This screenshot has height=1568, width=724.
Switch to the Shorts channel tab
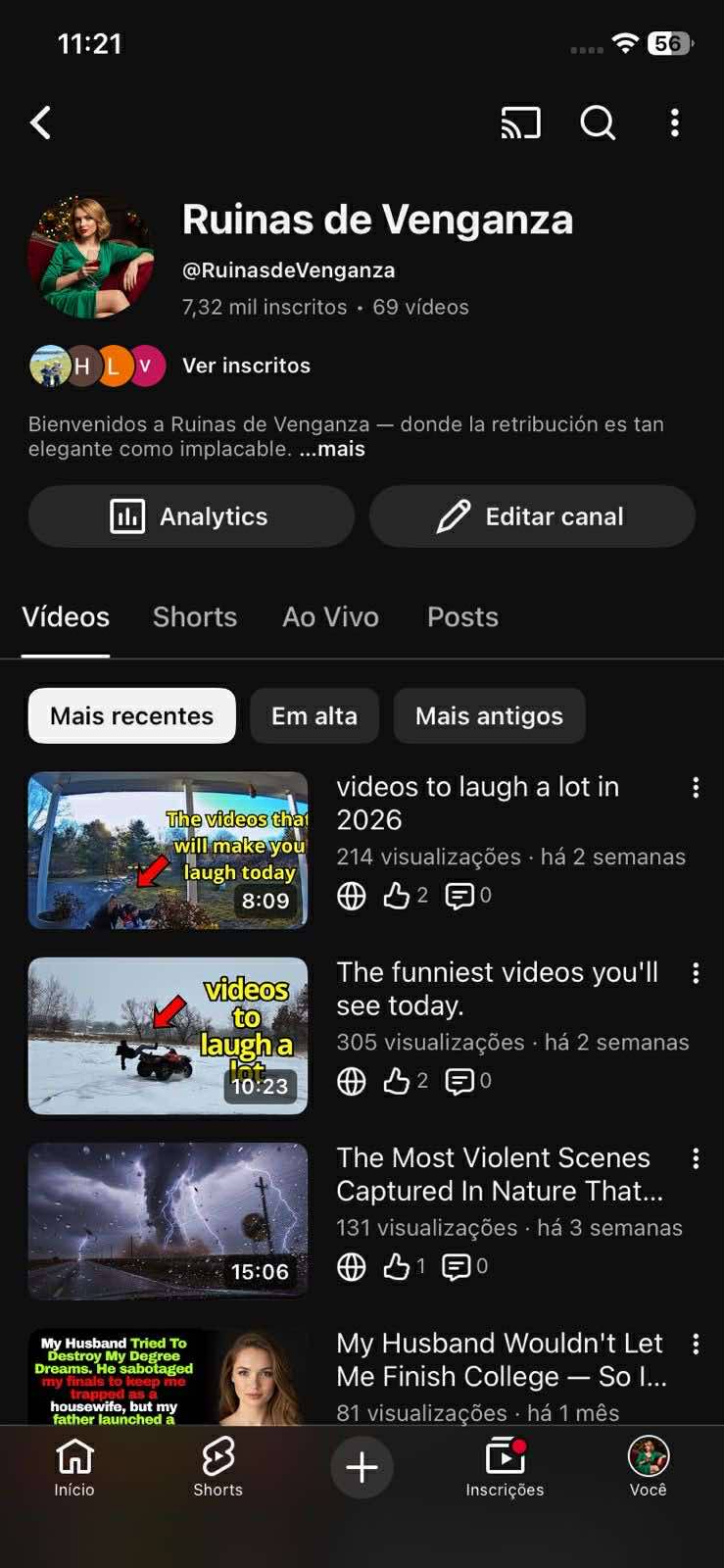(x=195, y=617)
